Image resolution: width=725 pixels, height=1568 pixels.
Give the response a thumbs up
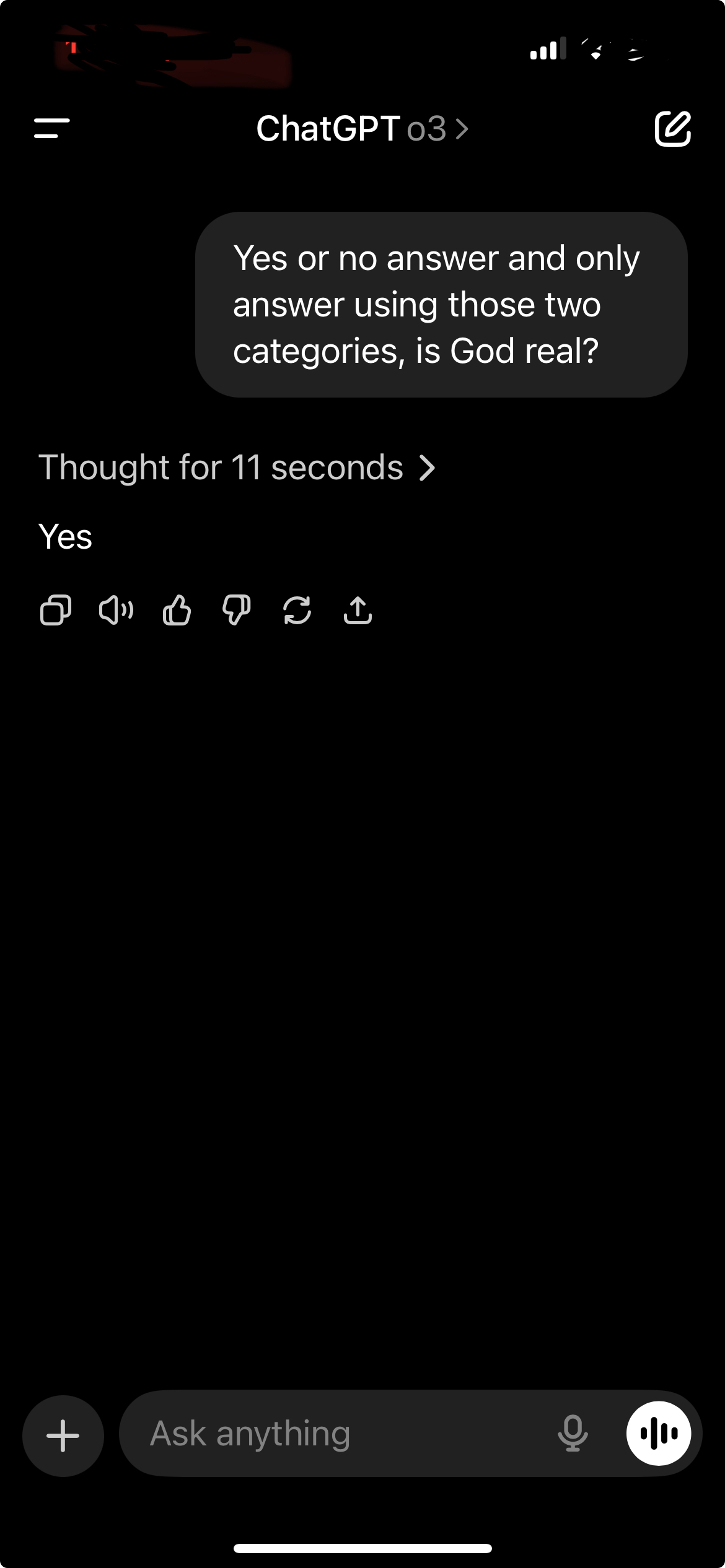pyautogui.click(x=177, y=610)
